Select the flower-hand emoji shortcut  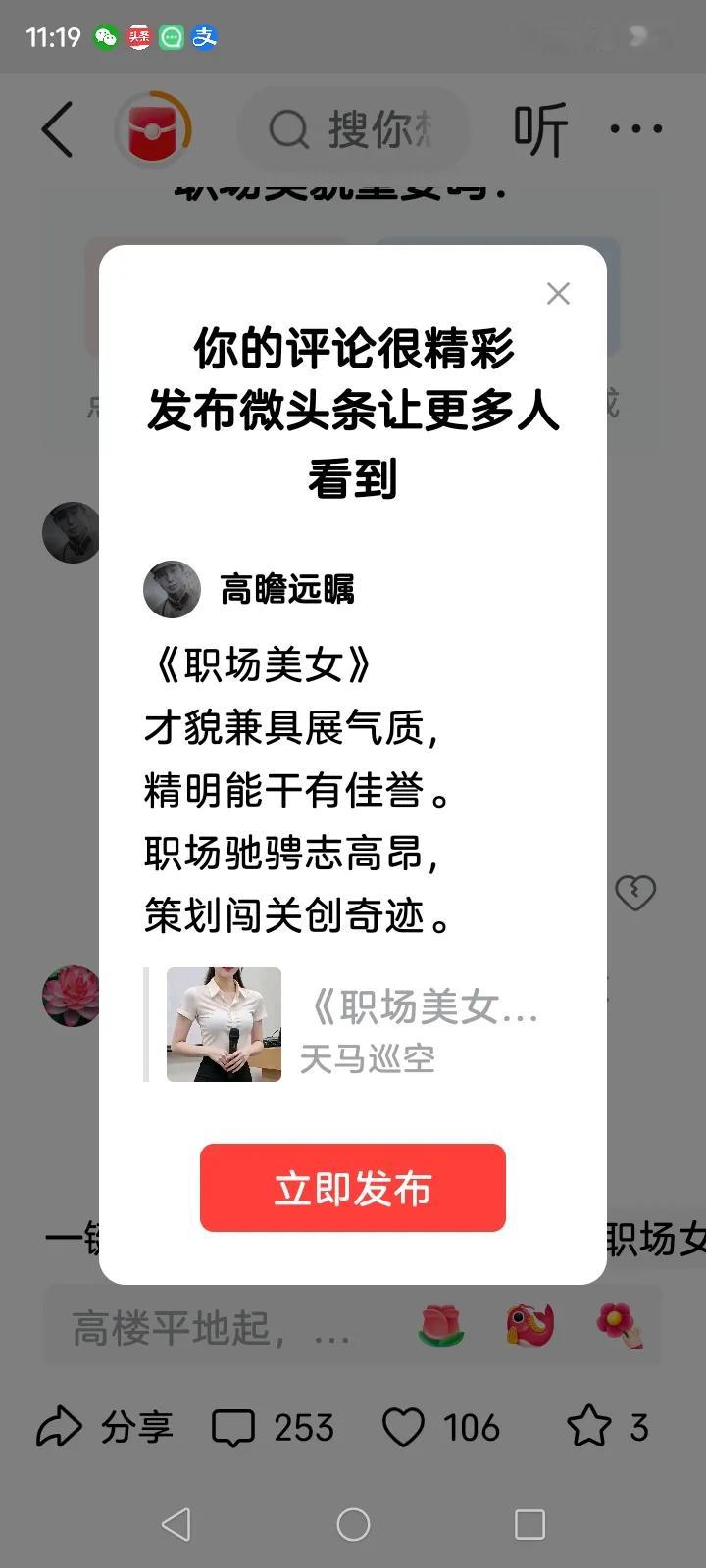point(621,1325)
